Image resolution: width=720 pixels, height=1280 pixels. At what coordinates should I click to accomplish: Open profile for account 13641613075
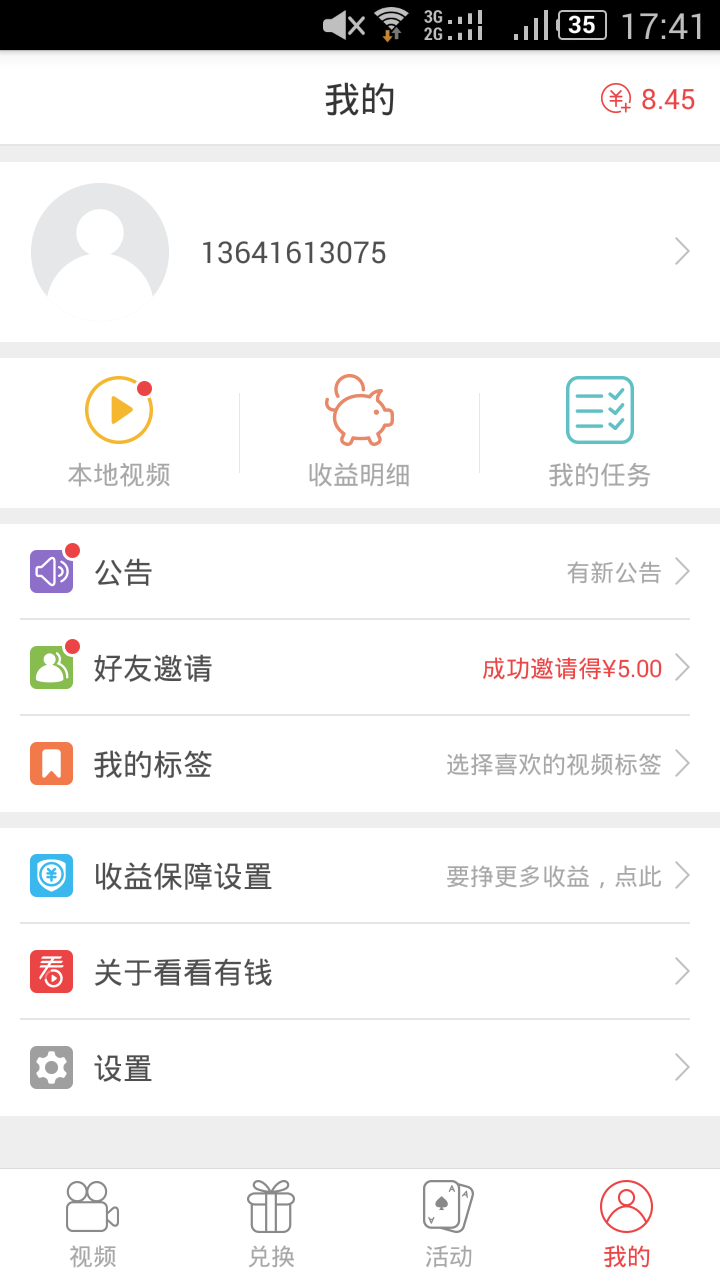click(360, 252)
